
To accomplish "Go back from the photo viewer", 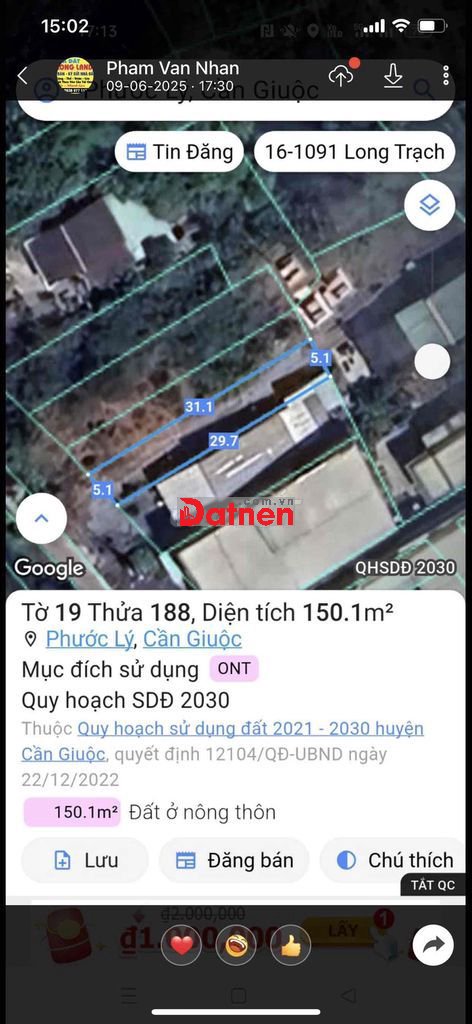I will [22, 76].
